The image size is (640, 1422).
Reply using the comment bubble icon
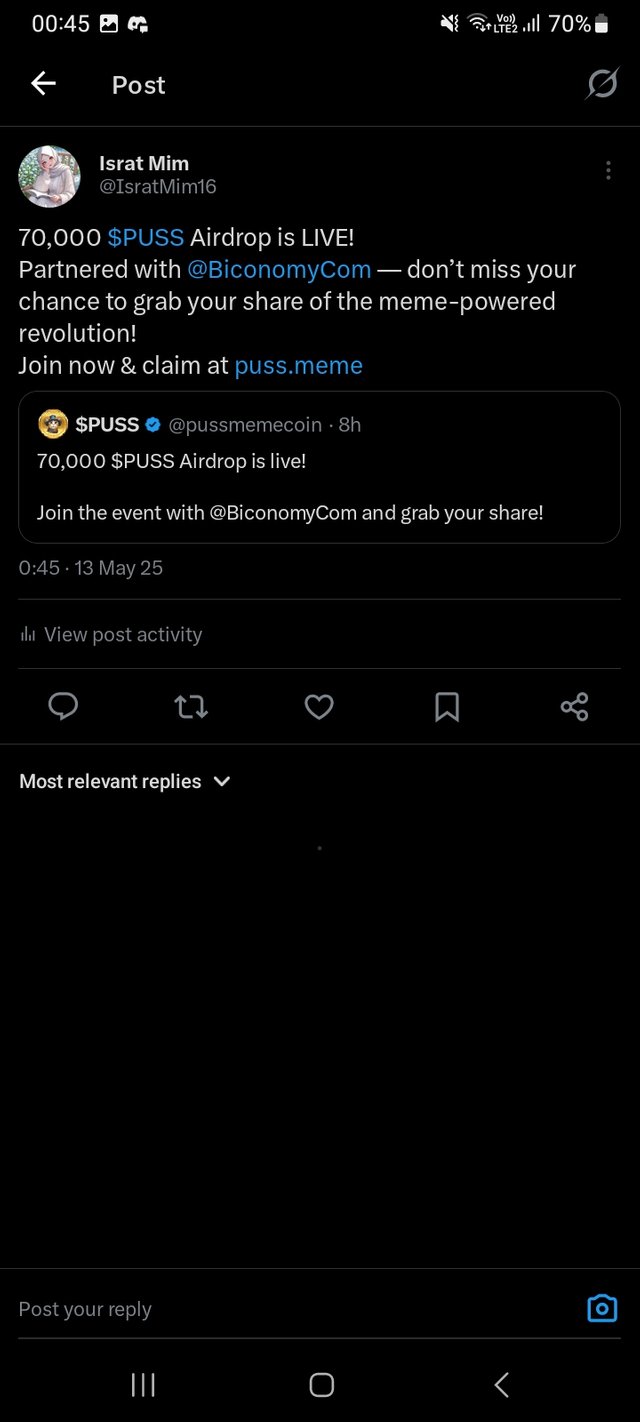63,707
